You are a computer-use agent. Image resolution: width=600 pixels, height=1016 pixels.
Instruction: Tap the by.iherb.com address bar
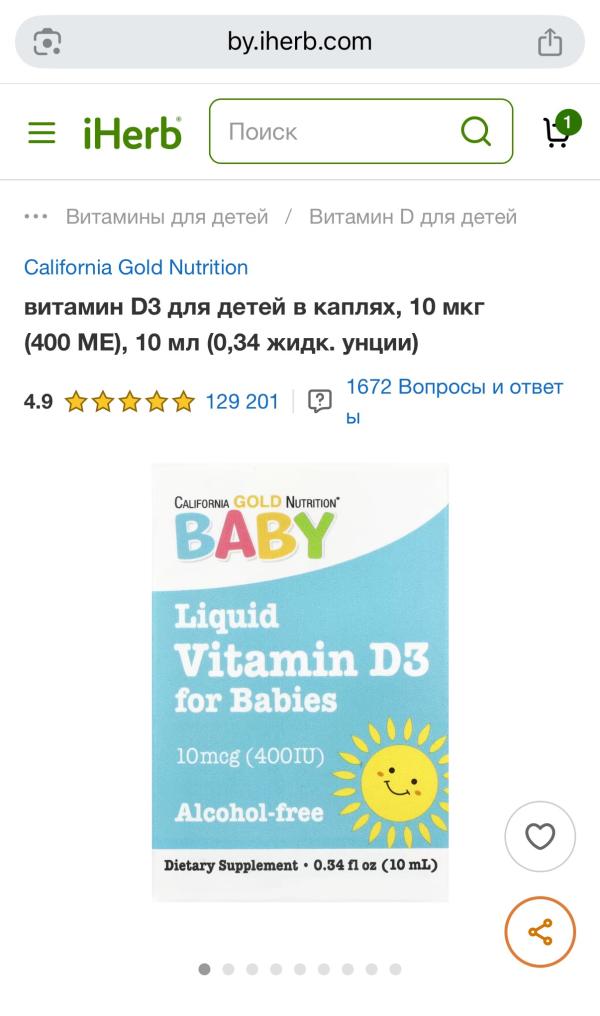(x=299, y=42)
